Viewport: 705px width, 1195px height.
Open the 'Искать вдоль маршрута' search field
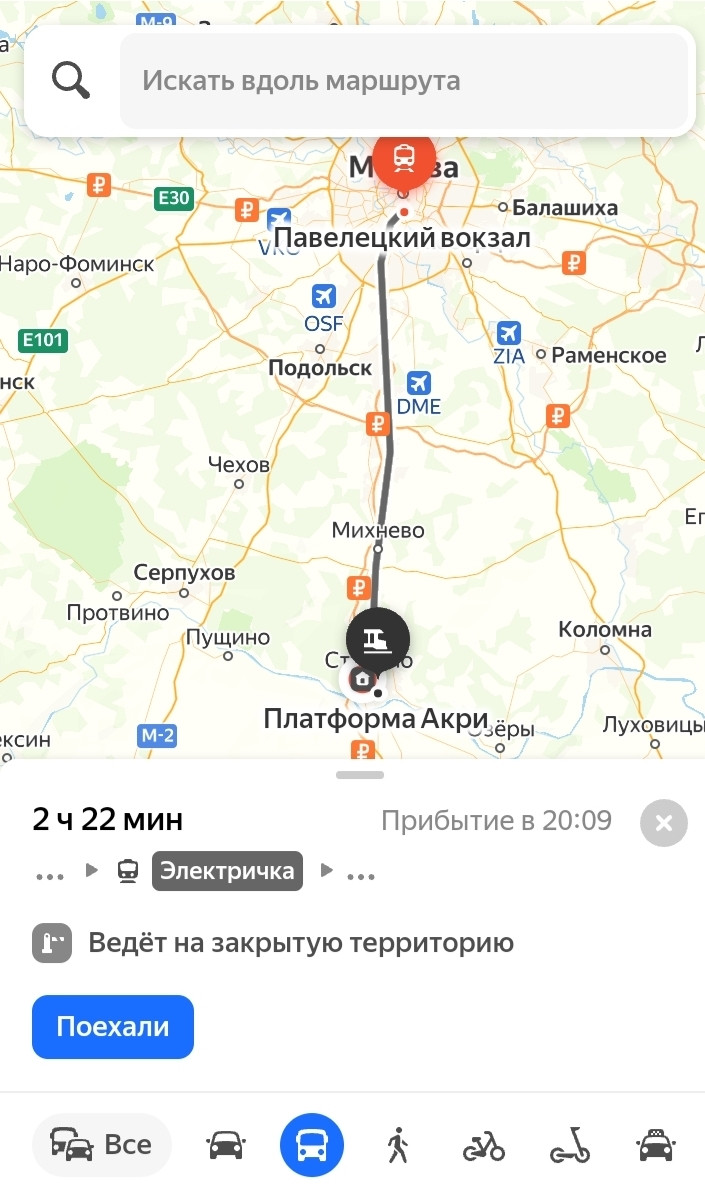coord(404,81)
